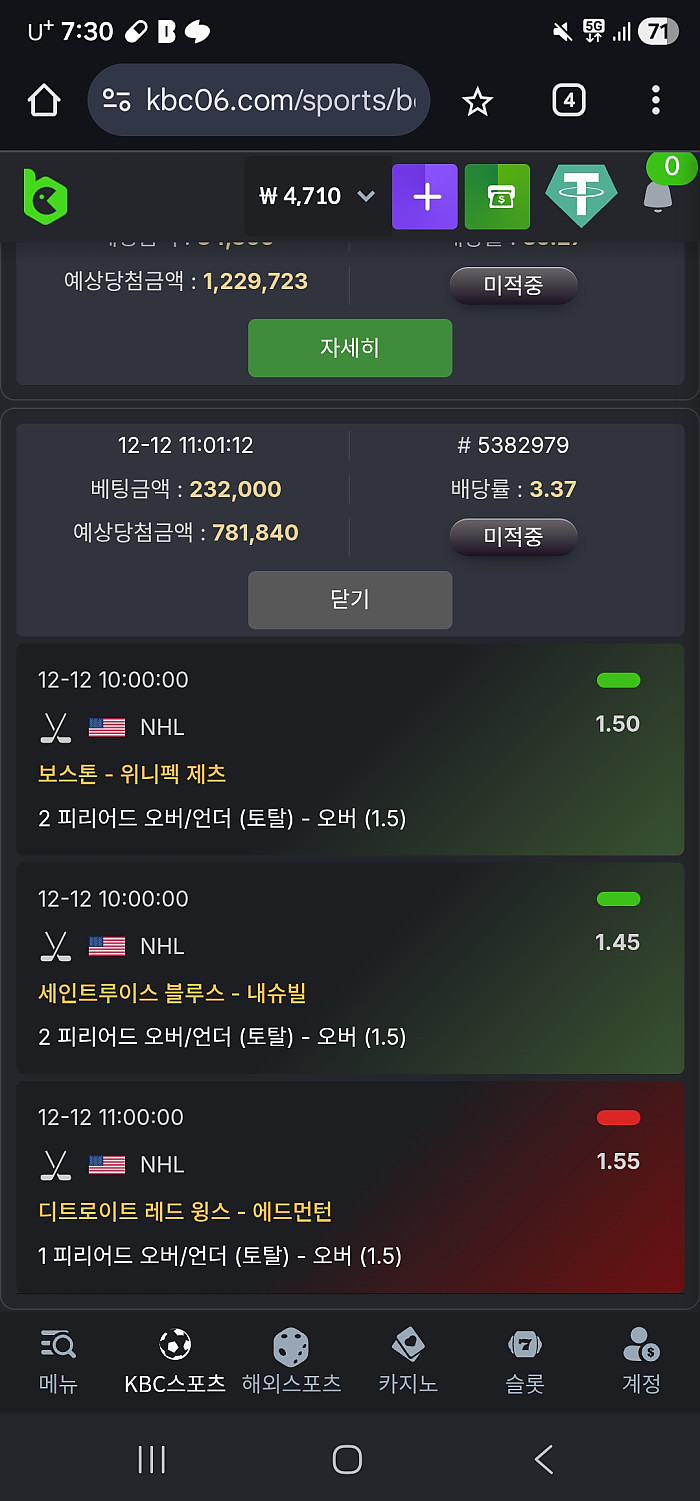Open the green cashier icon
This screenshot has height=1501, width=700.
tap(497, 196)
